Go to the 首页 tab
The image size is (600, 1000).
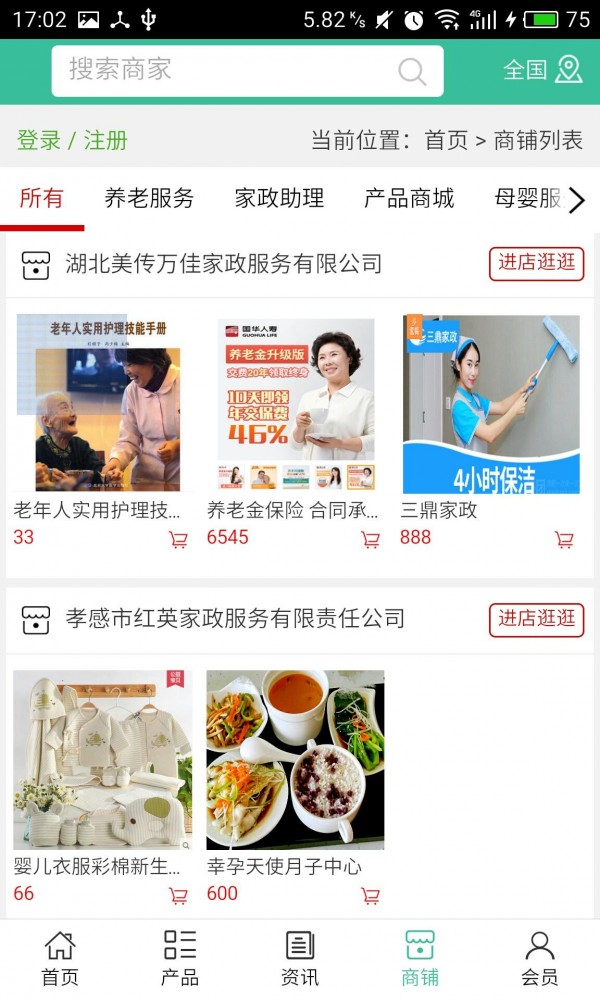(x=60, y=957)
